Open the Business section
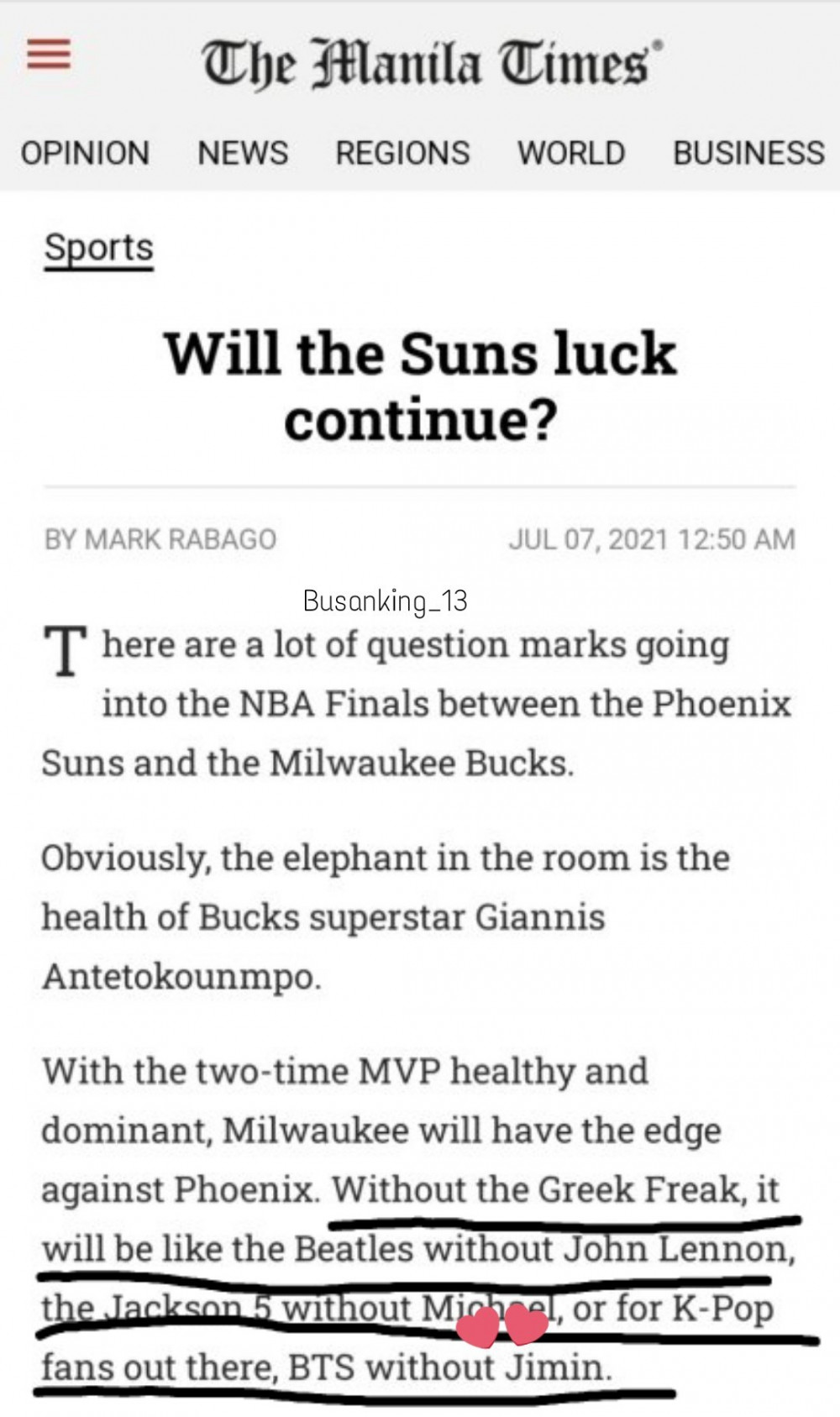The width and height of the screenshot is (840, 1417). (x=748, y=153)
